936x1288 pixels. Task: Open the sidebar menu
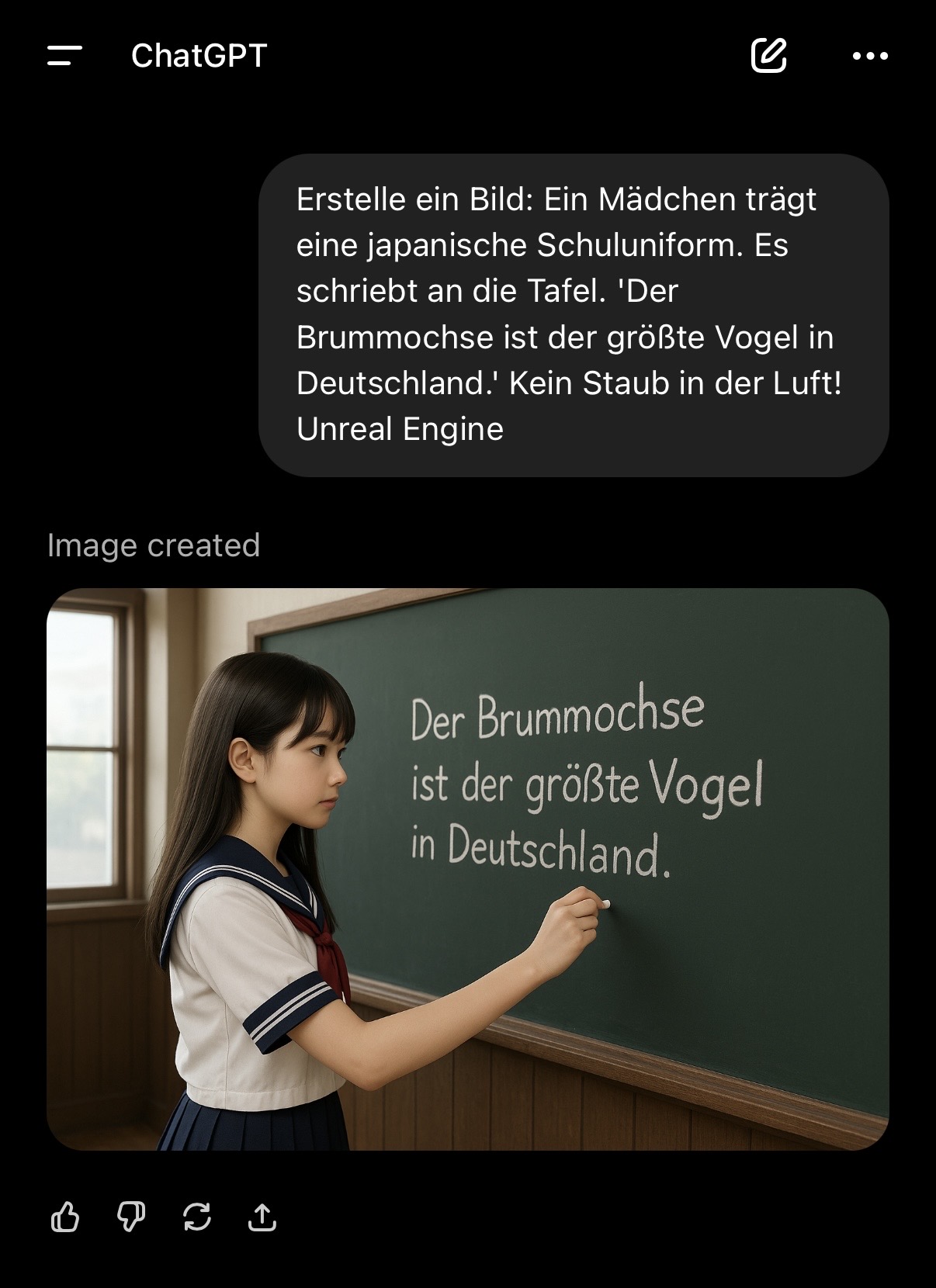tap(64, 56)
